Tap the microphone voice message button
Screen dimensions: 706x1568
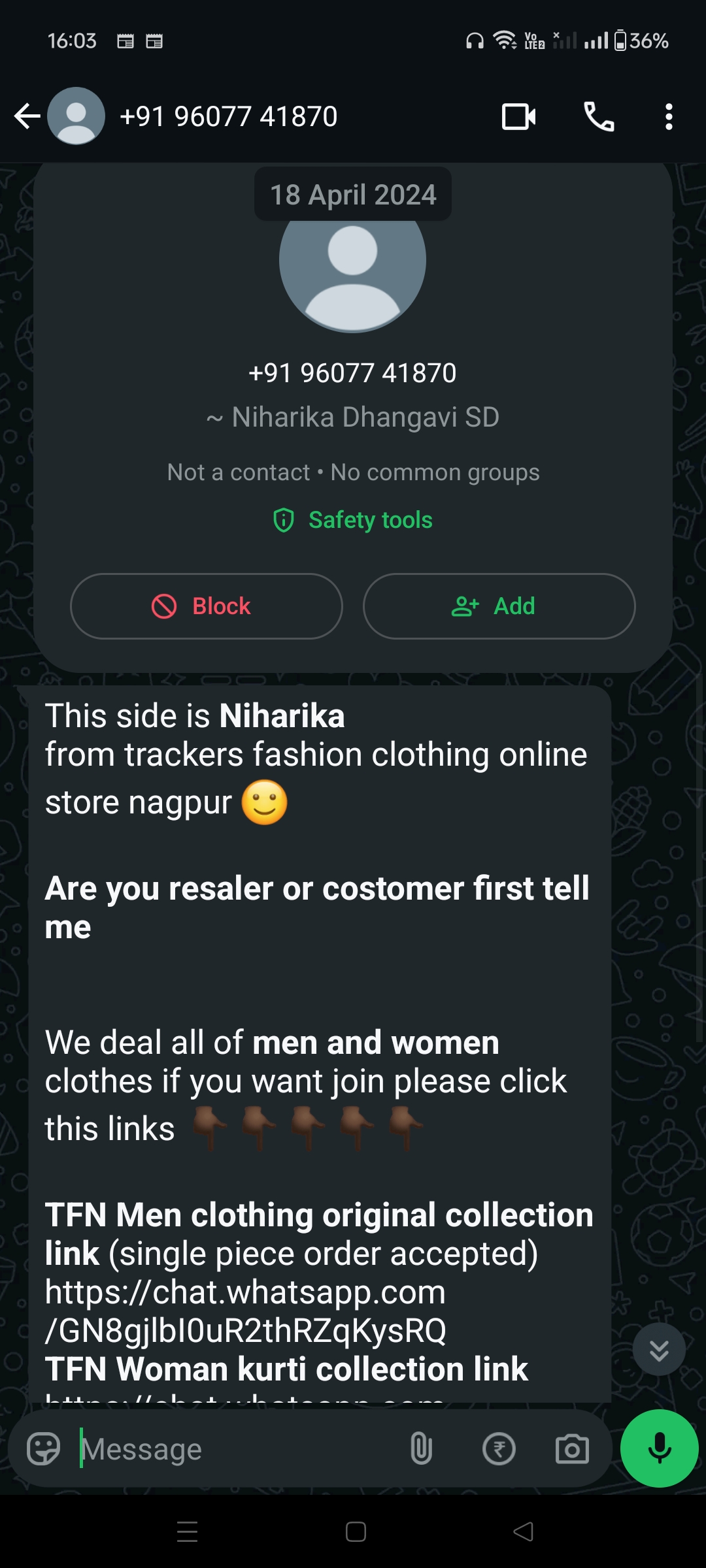tap(659, 1448)
